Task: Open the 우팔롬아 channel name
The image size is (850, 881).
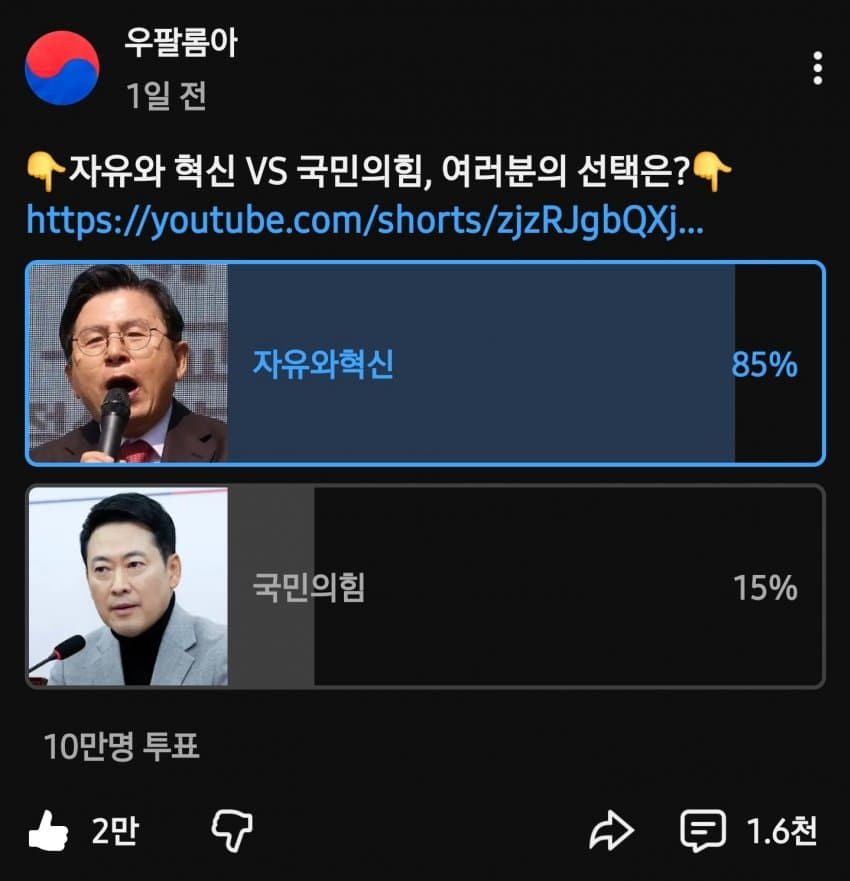Action: (x=181, y=43)
